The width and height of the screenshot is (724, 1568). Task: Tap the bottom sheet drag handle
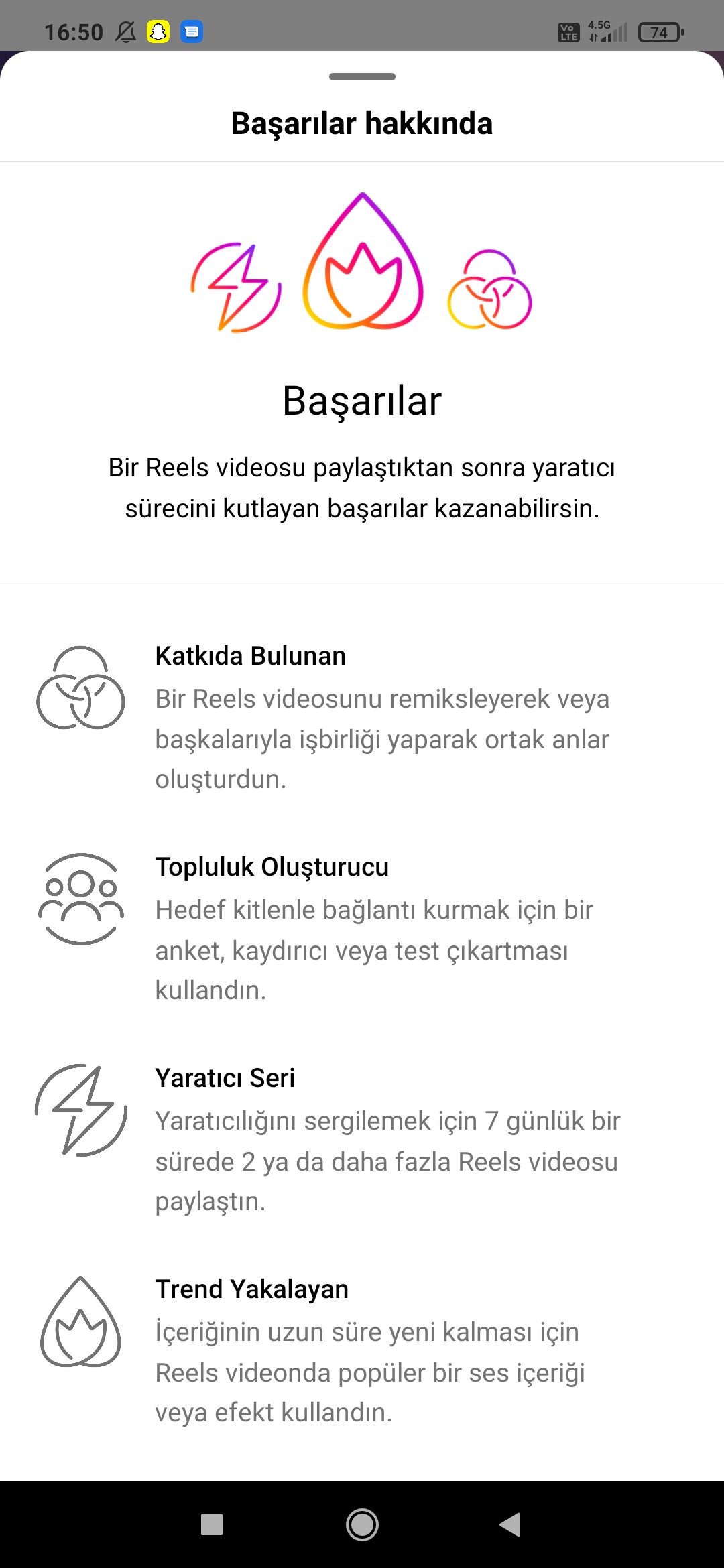coord(362,76)
